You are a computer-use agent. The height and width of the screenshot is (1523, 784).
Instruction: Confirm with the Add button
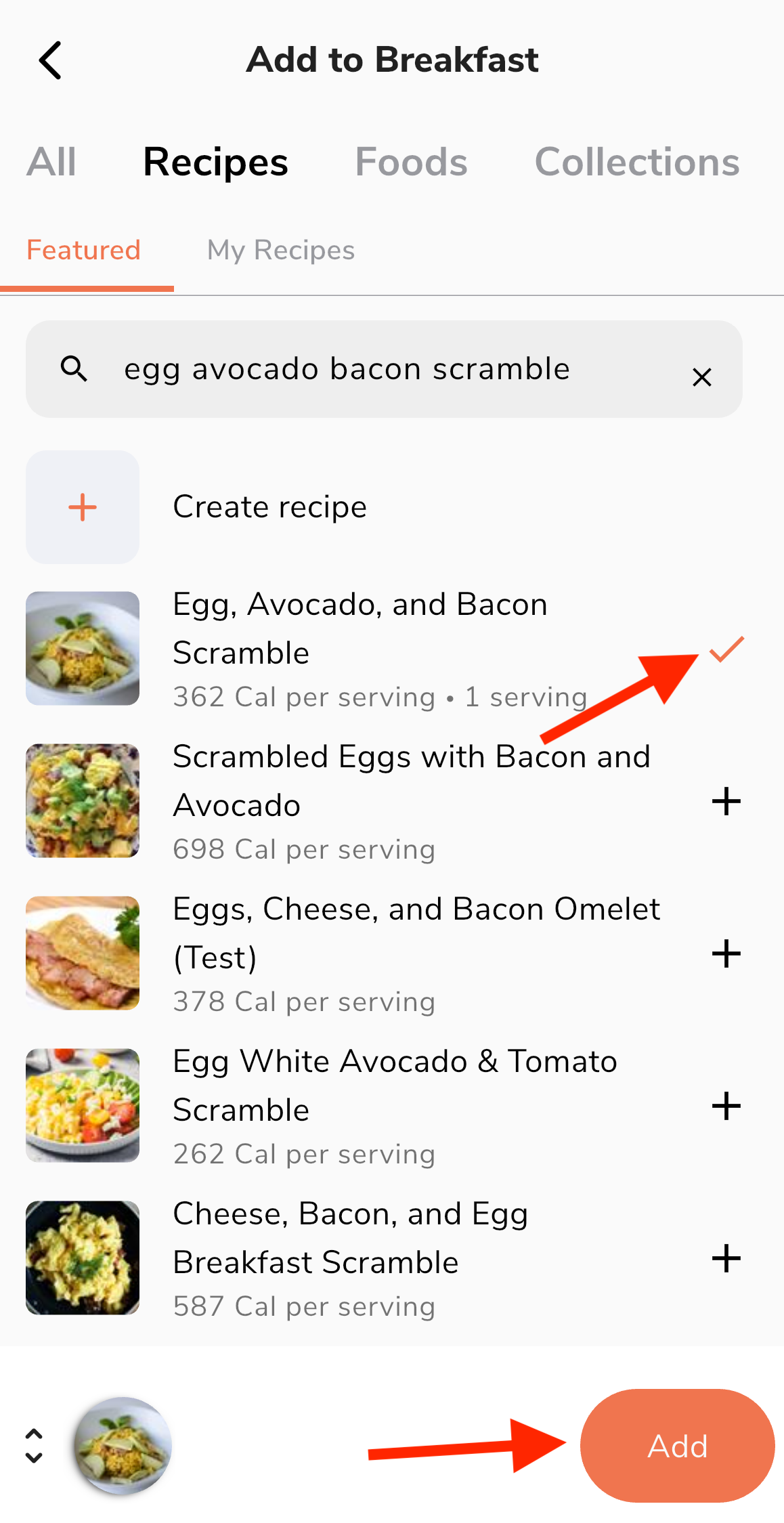[x=677, y=1446]
